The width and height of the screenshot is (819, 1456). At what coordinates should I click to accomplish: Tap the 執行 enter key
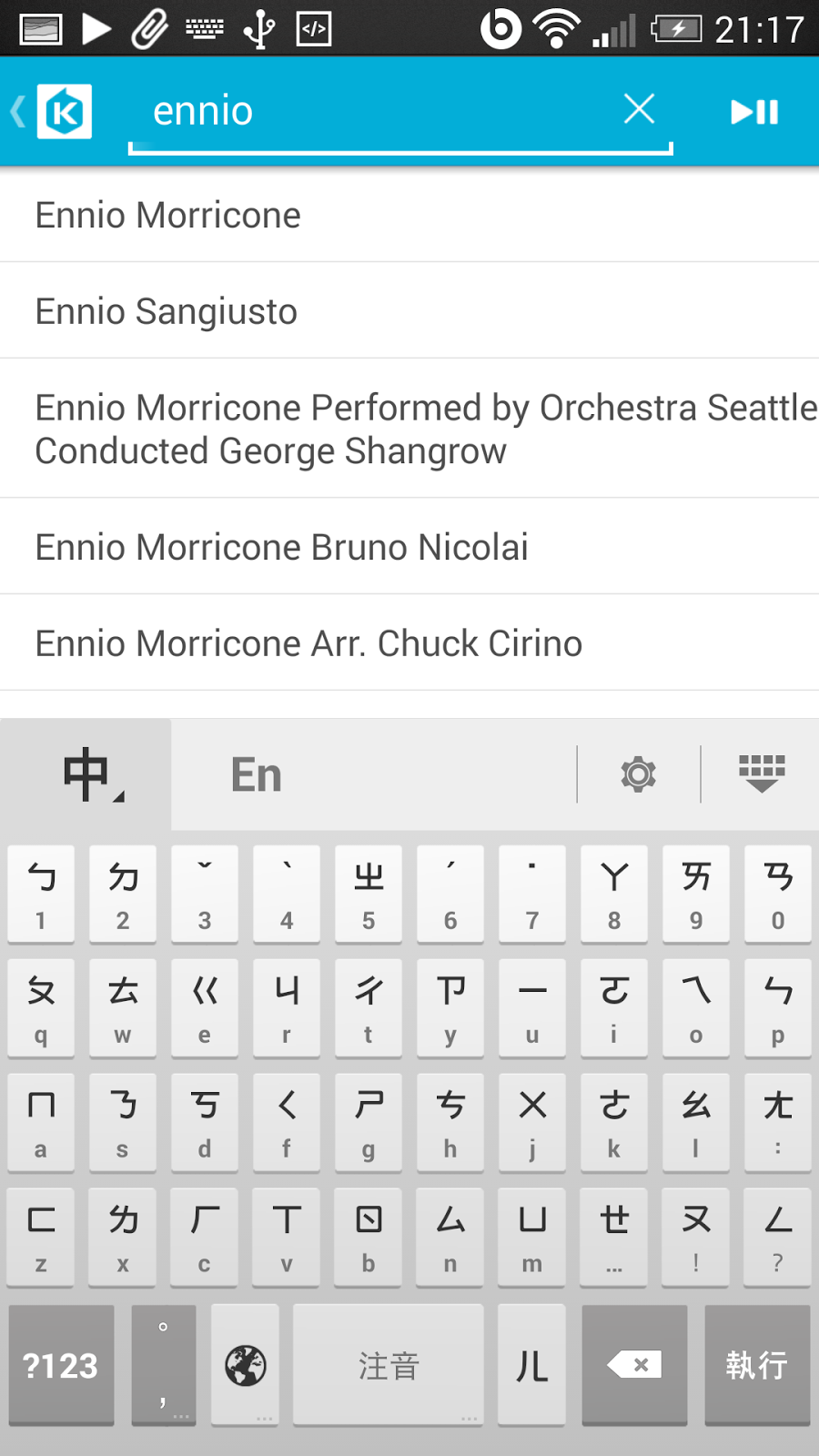[x=756, y=1365]
